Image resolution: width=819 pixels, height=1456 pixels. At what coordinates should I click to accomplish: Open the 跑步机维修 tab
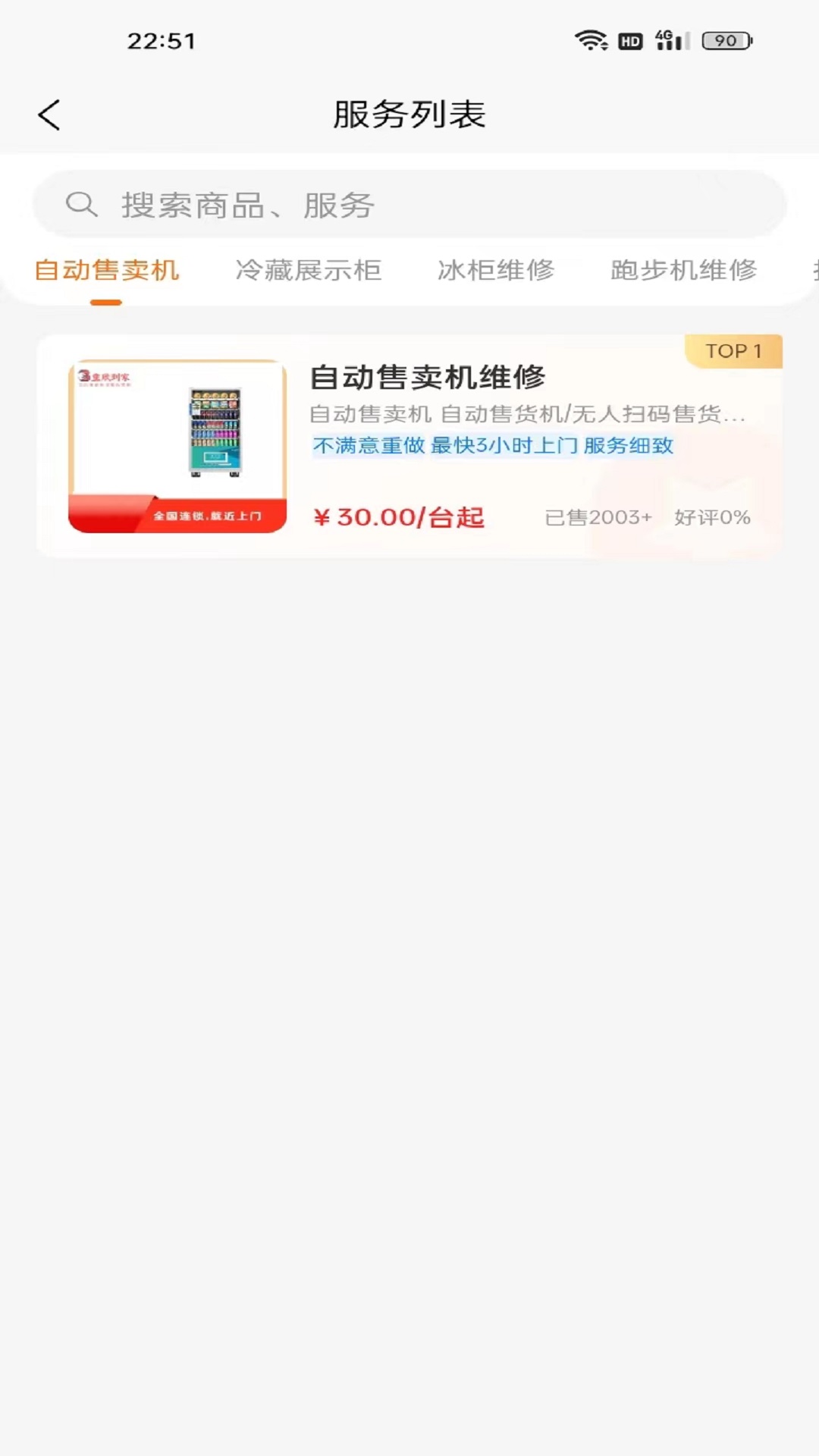click(x=683, y=270)
